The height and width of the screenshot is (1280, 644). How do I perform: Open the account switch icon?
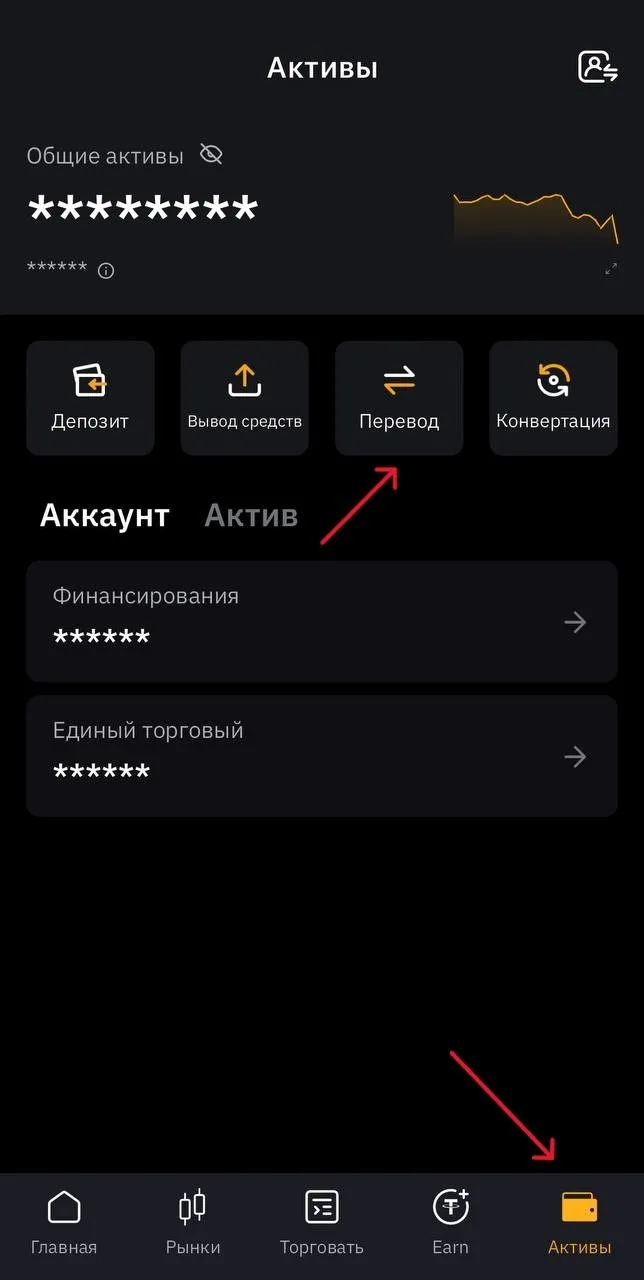[598, 67]
